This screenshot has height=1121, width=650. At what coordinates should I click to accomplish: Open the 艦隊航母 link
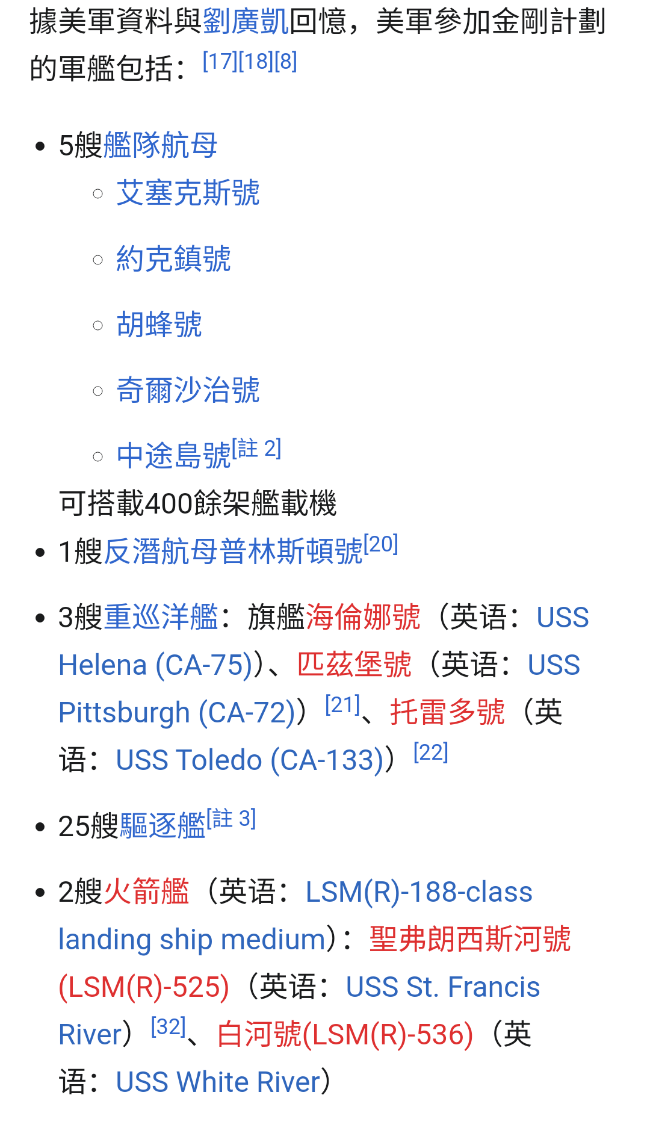[x=160, y=145]
